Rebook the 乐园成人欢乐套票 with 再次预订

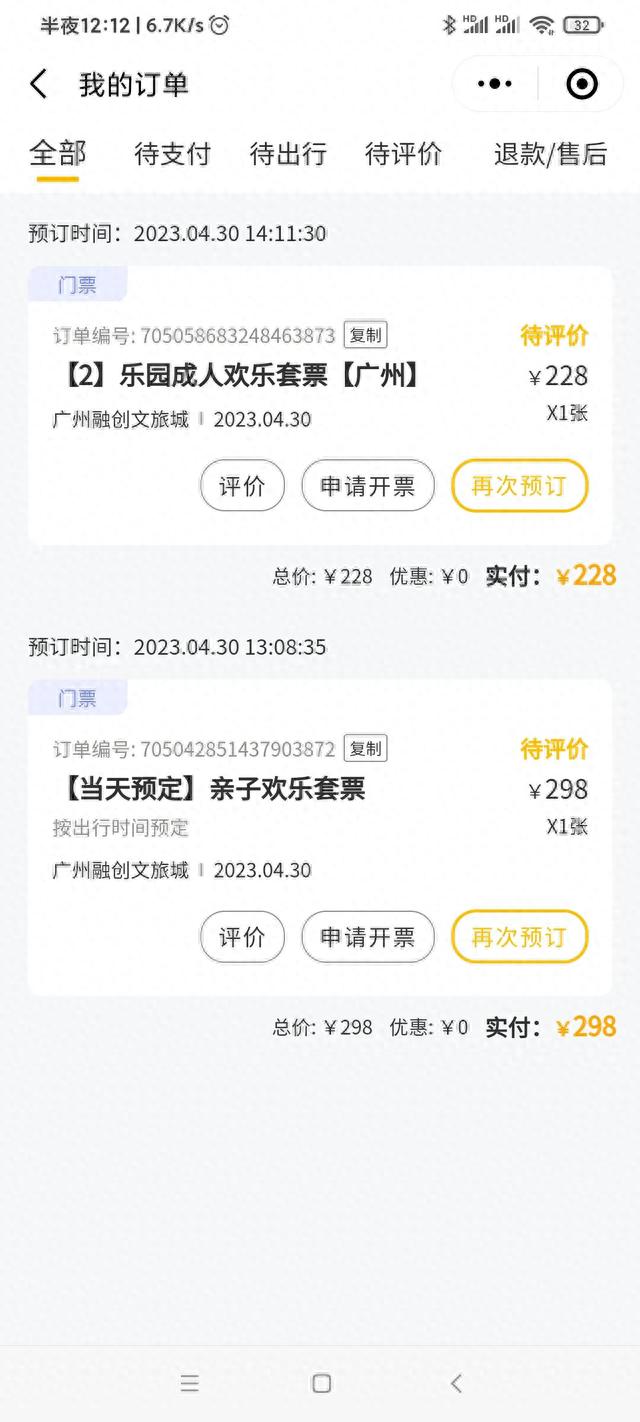point(519,486)
